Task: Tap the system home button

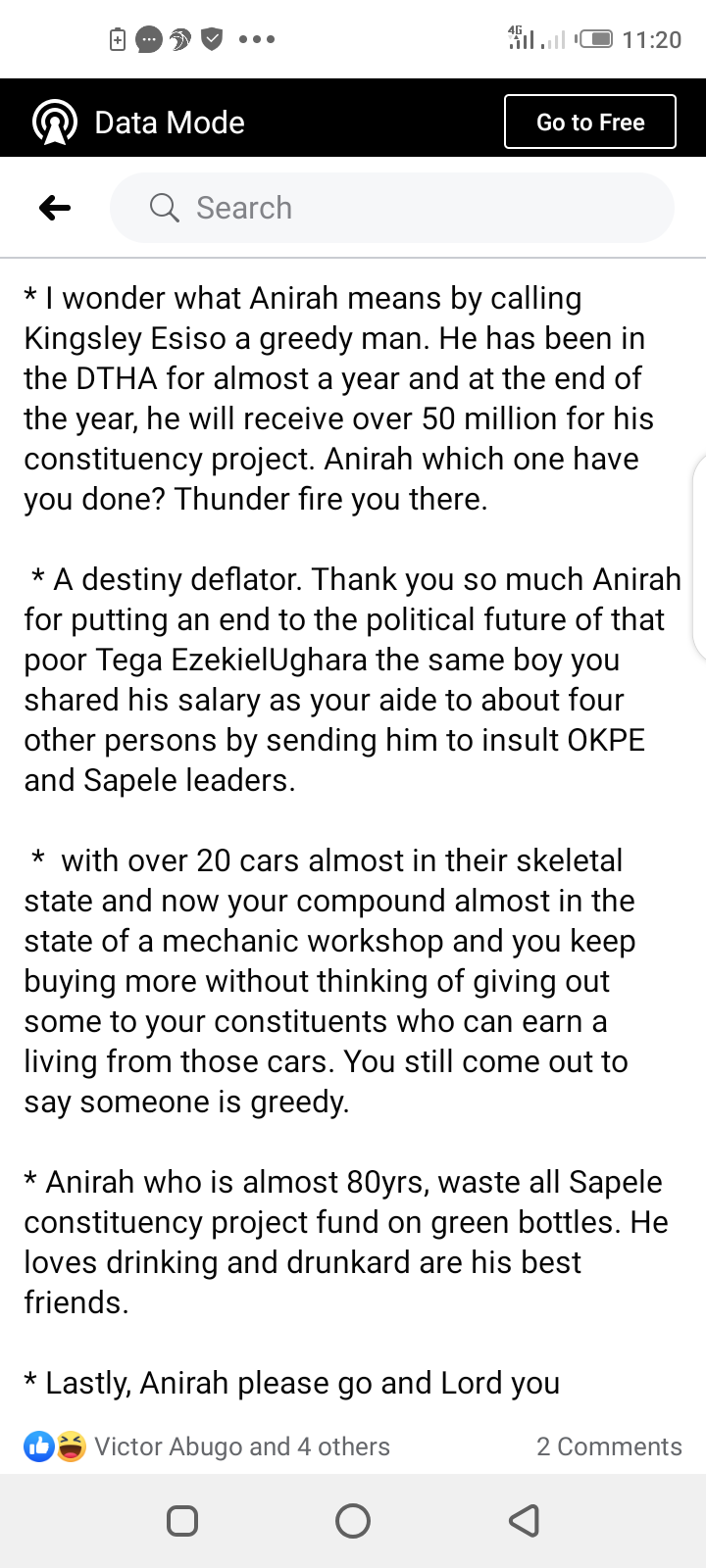Action: click(x=353, y=1521)
